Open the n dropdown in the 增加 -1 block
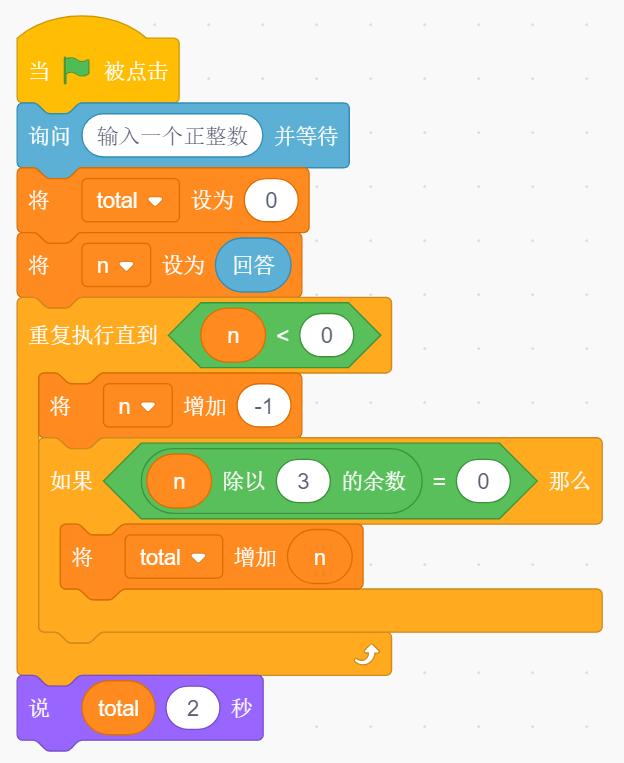The height and width of the screenshot is (763, 624). tap(137, 406)
